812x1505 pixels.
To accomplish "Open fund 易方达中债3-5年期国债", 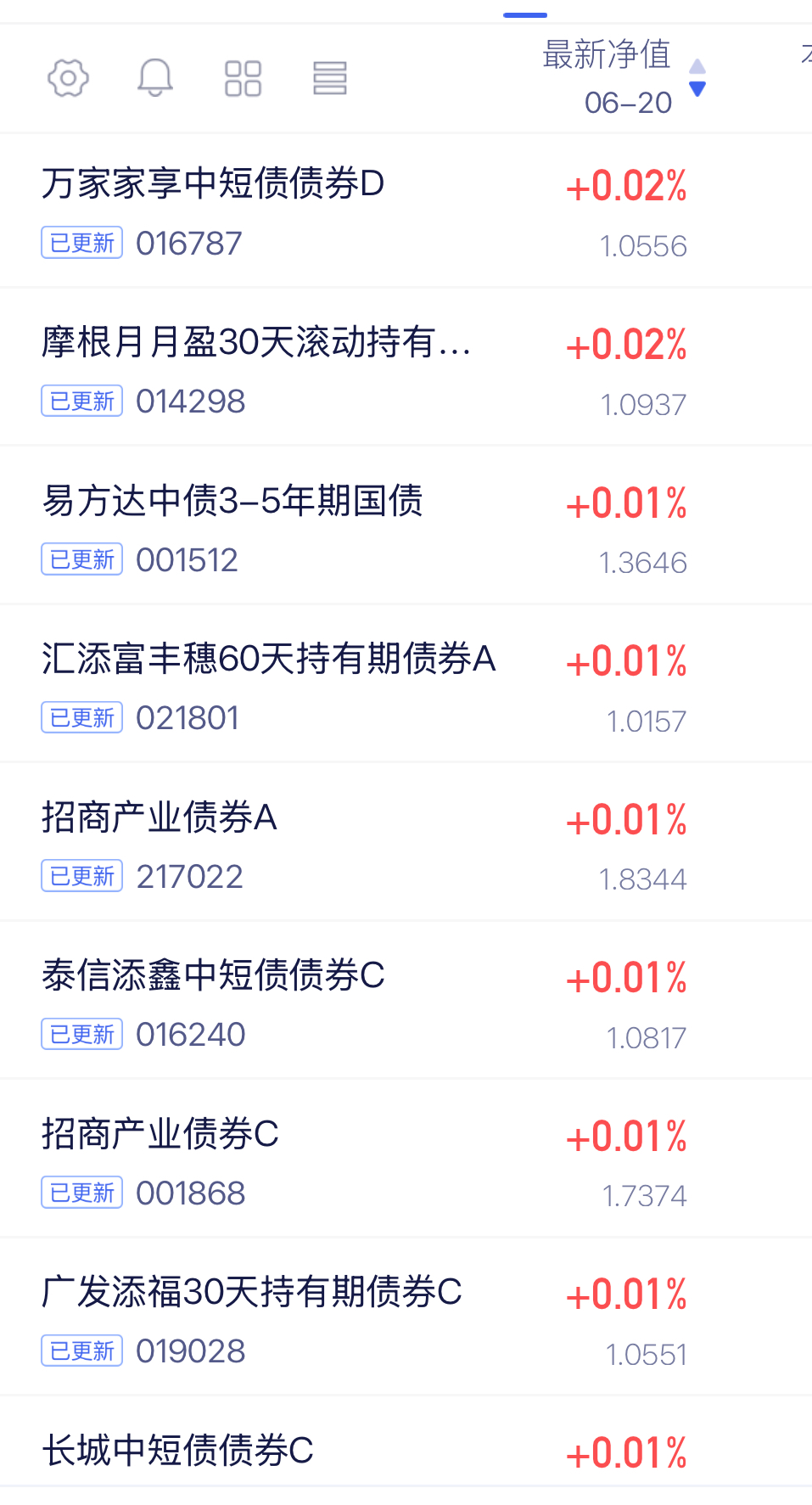I will [x=406, y=526].
